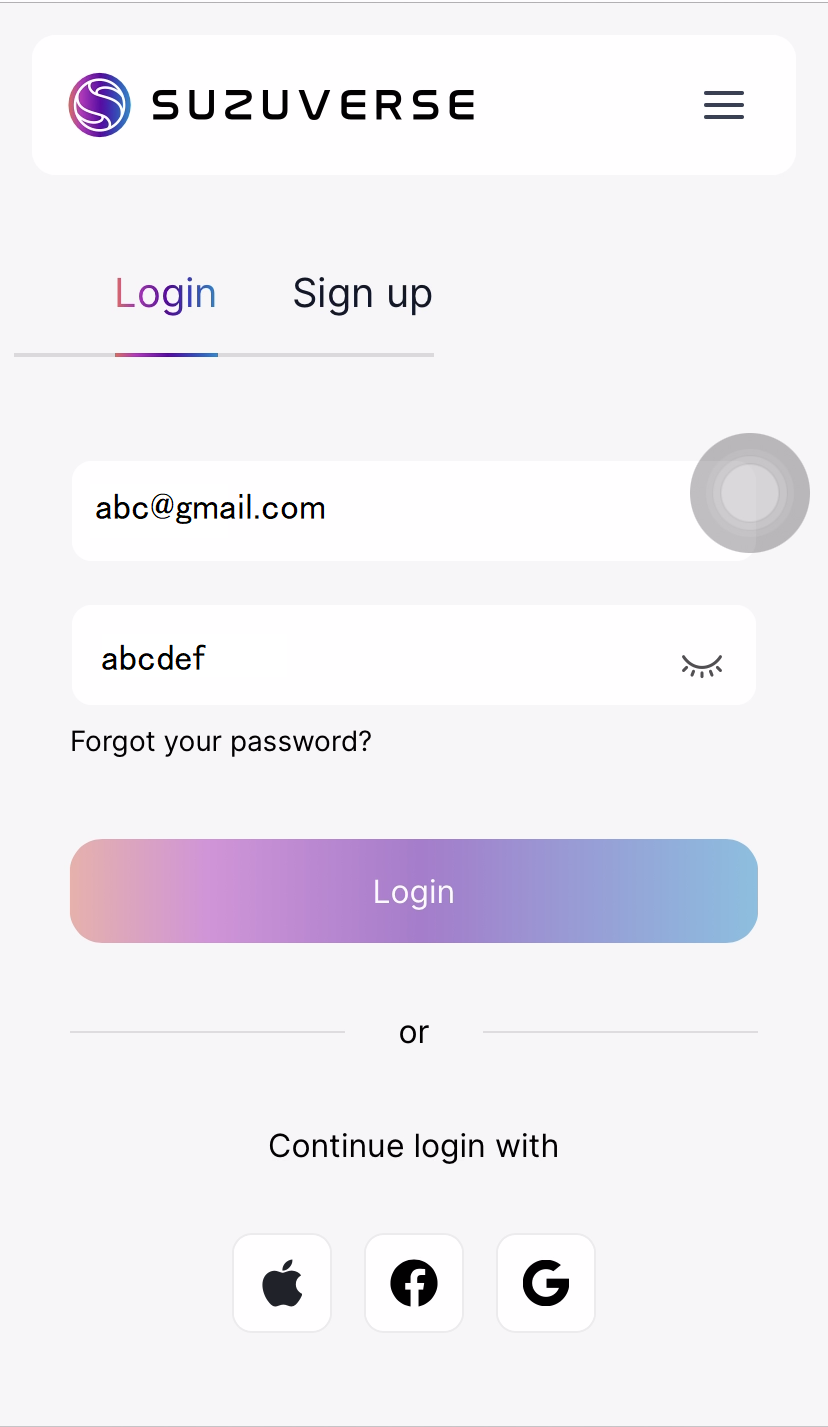Screen dimensions: 828x1427
Task: Switch to the Sign up tab
Action: click(362, 294)
